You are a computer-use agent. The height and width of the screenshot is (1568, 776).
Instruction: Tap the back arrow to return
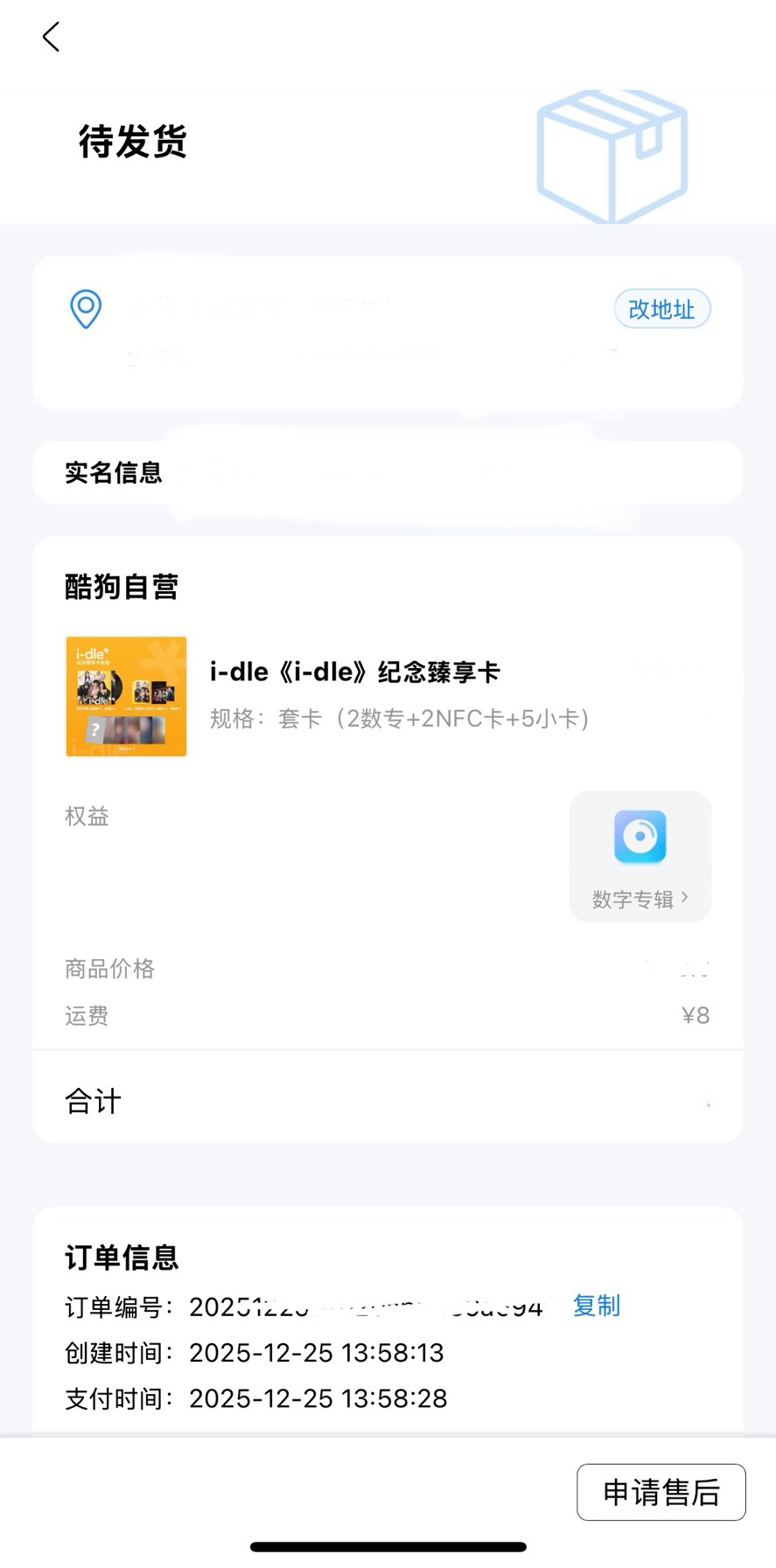click(50, 37)
